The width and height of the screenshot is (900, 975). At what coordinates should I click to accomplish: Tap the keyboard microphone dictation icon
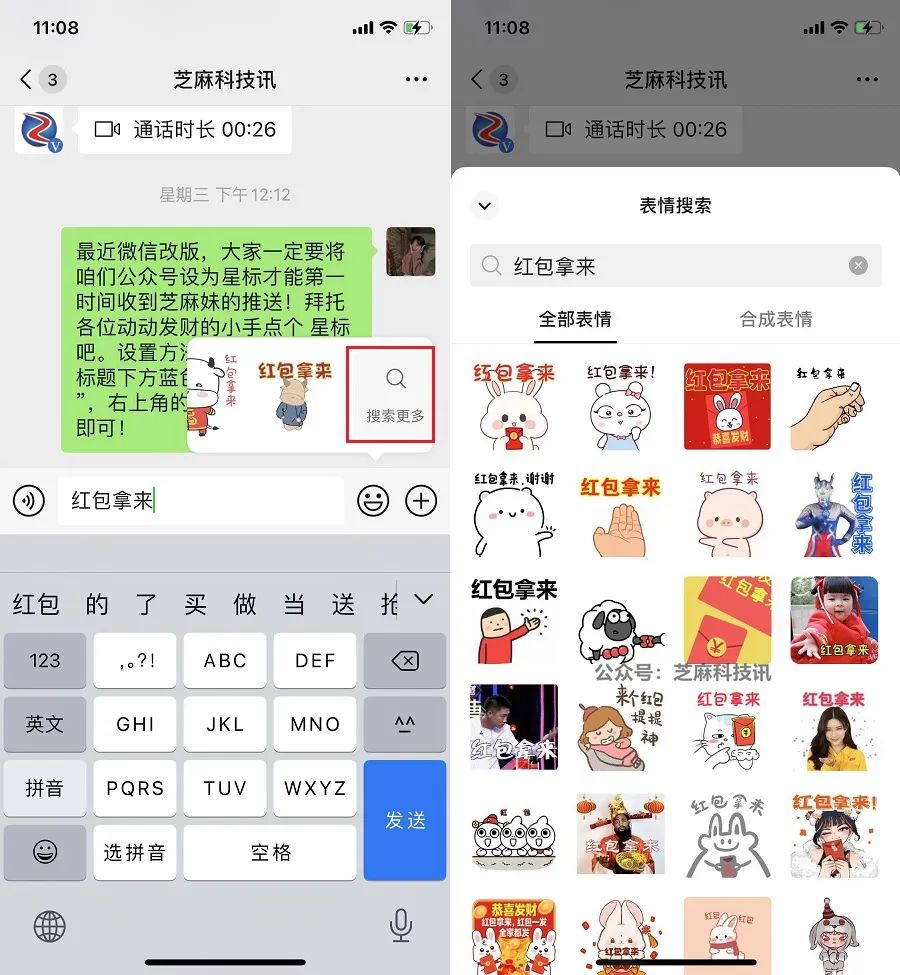[401, 926]
